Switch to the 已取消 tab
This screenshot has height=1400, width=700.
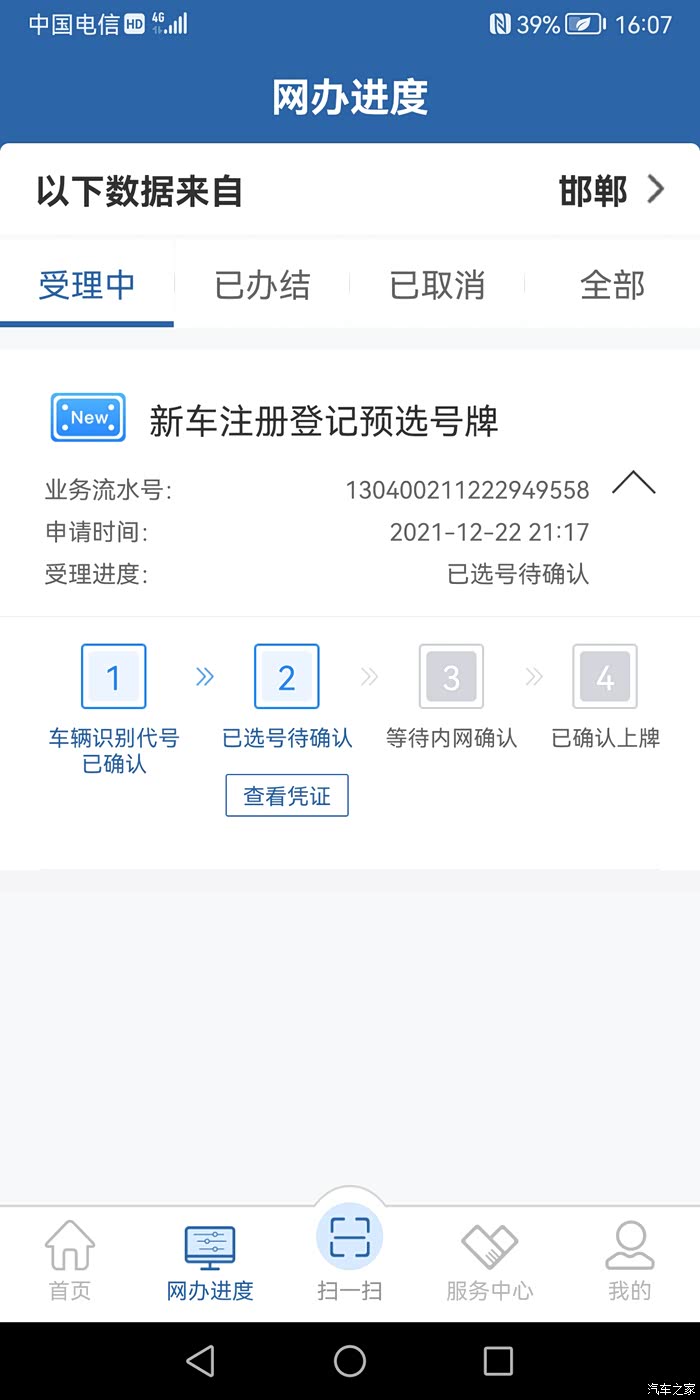(437, 285)
